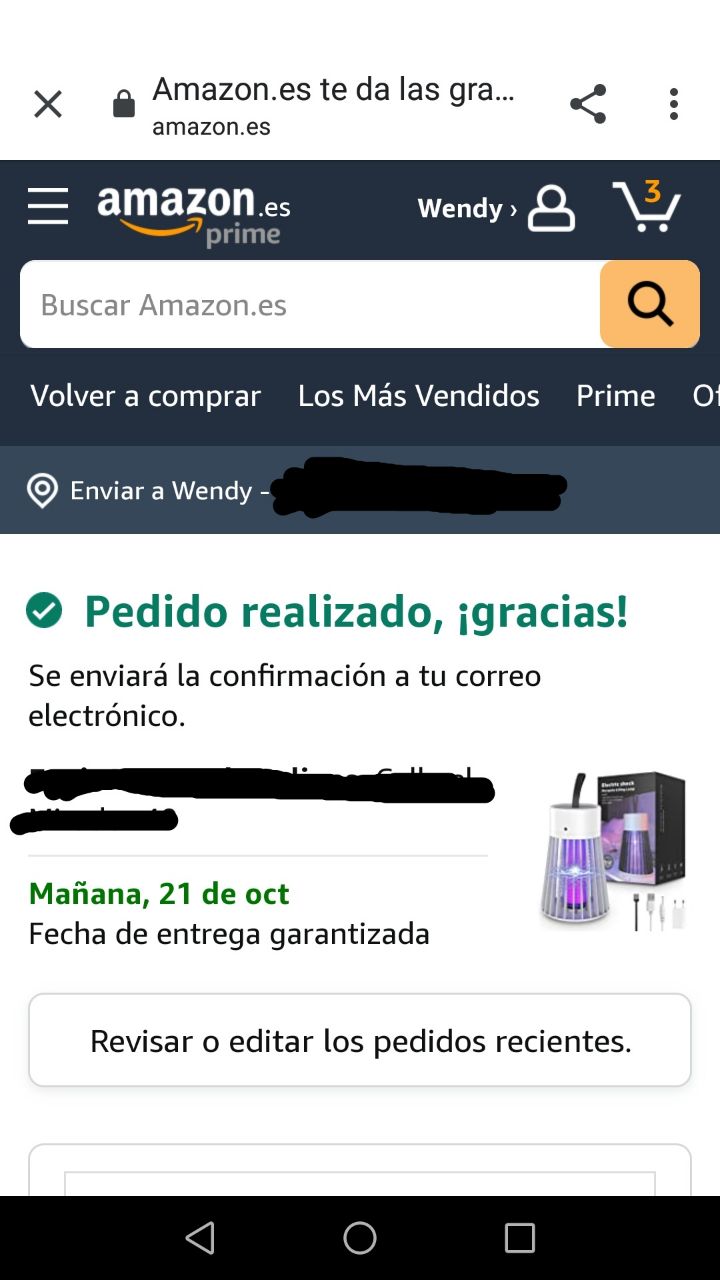This screenshot has width=720, height=1280.
Task: Change the Enviar a Wendy delivery address
Action: pyautogui.click(x=300, y=491)
